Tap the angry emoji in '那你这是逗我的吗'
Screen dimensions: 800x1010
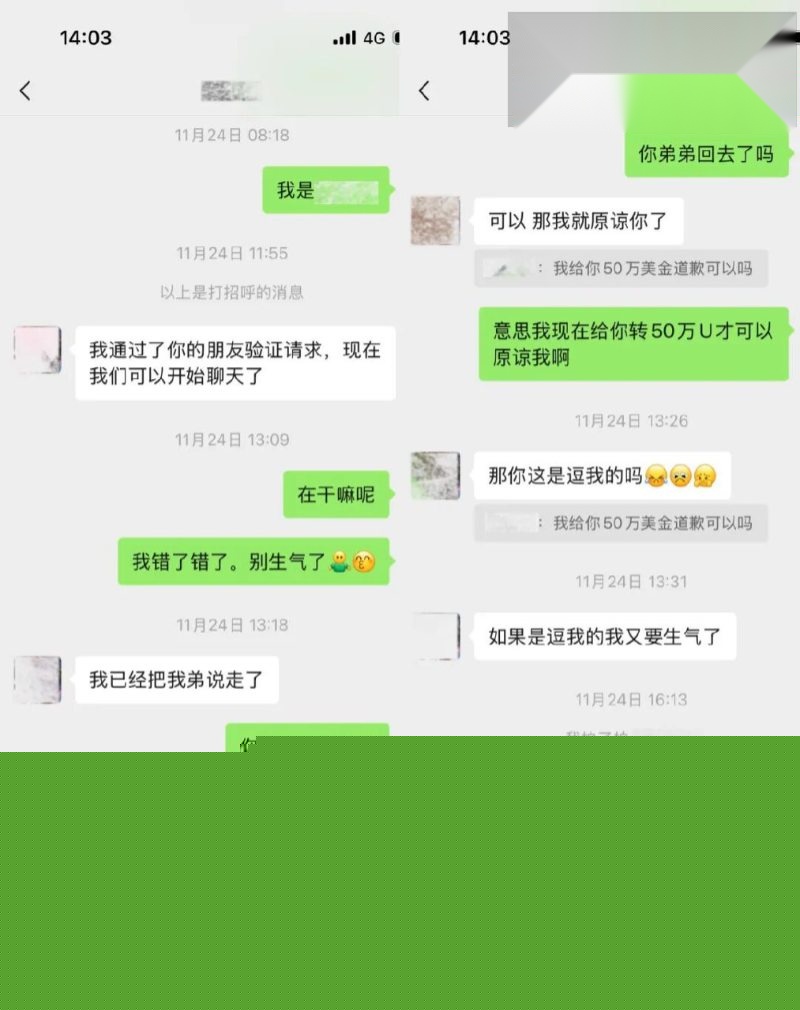coord(657,476)
